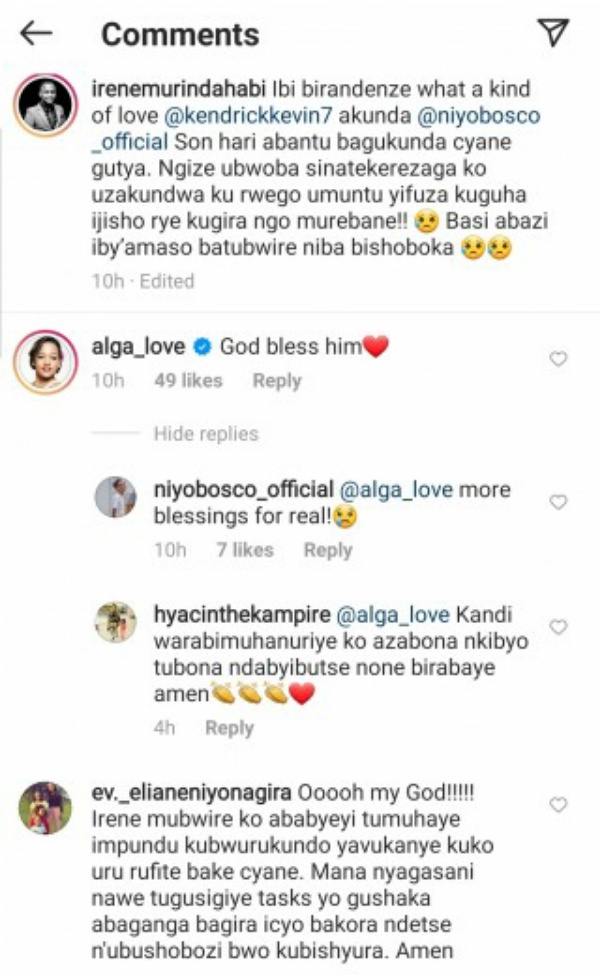Image resolution: width=600 pixels, height=975 pixels.
Task: View 49 likes on alga_love's comment
Action: pos(188,381)
